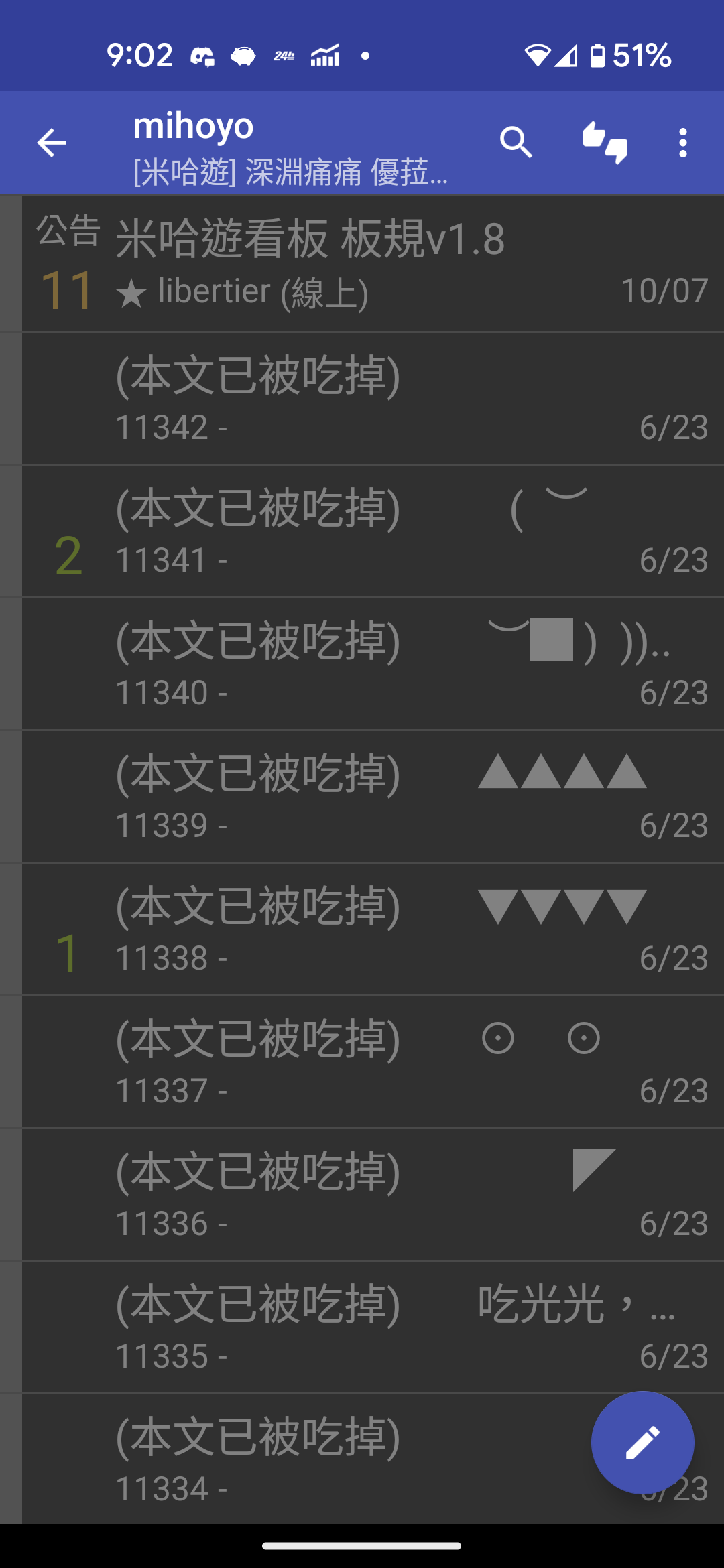Open post number 11341
This screenshot has height=1568, width=724.
tap(372, 531)
